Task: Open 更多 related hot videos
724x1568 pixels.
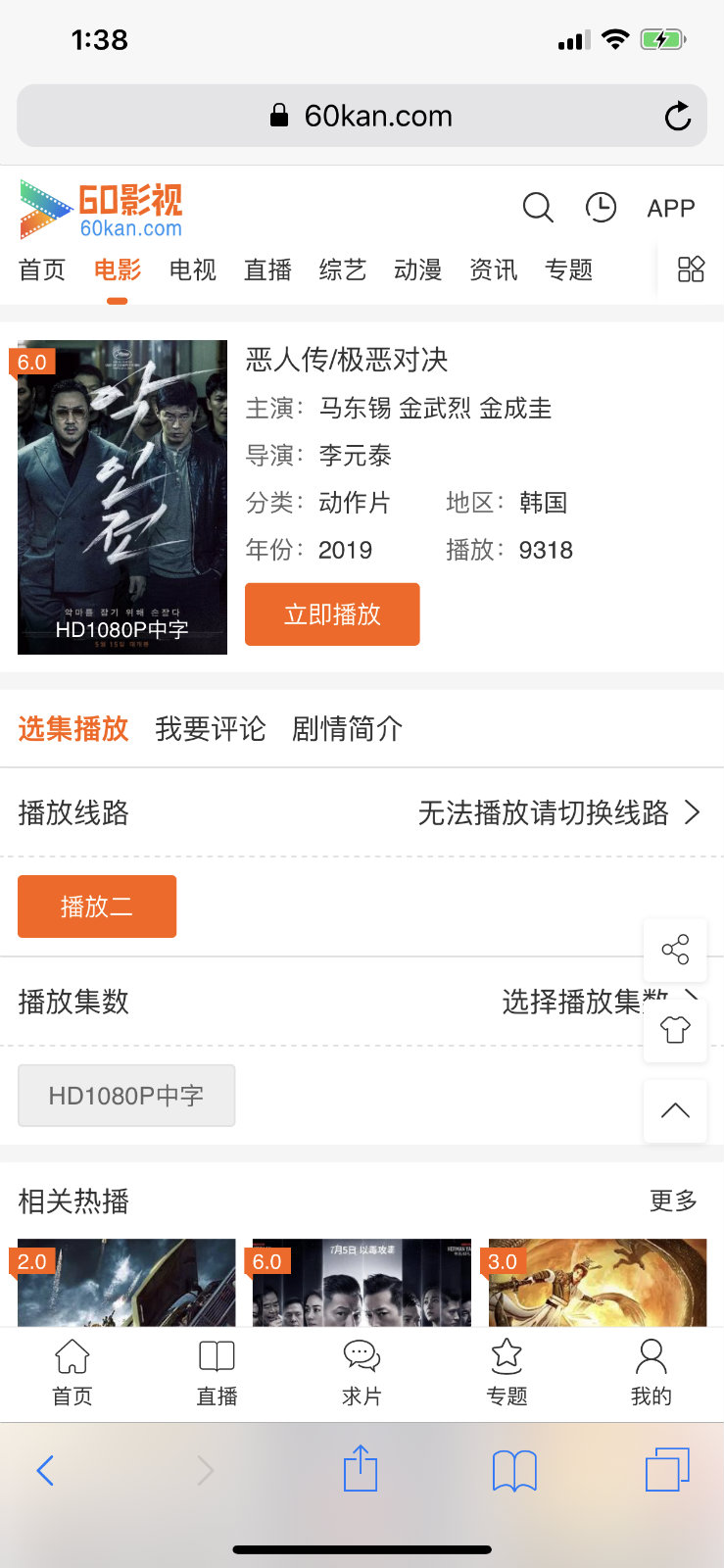Action: pos(673,1200)
